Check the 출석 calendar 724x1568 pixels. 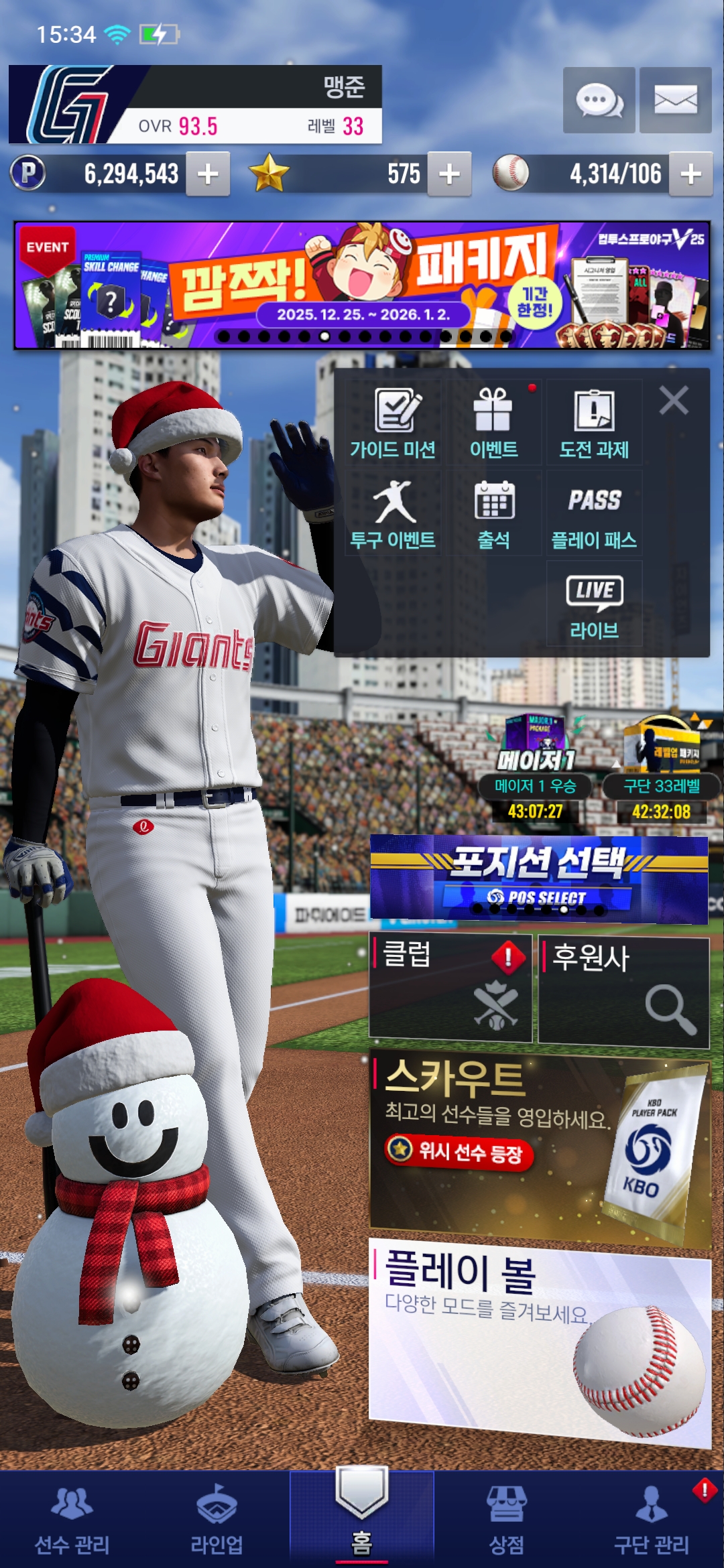click(494, 514)
